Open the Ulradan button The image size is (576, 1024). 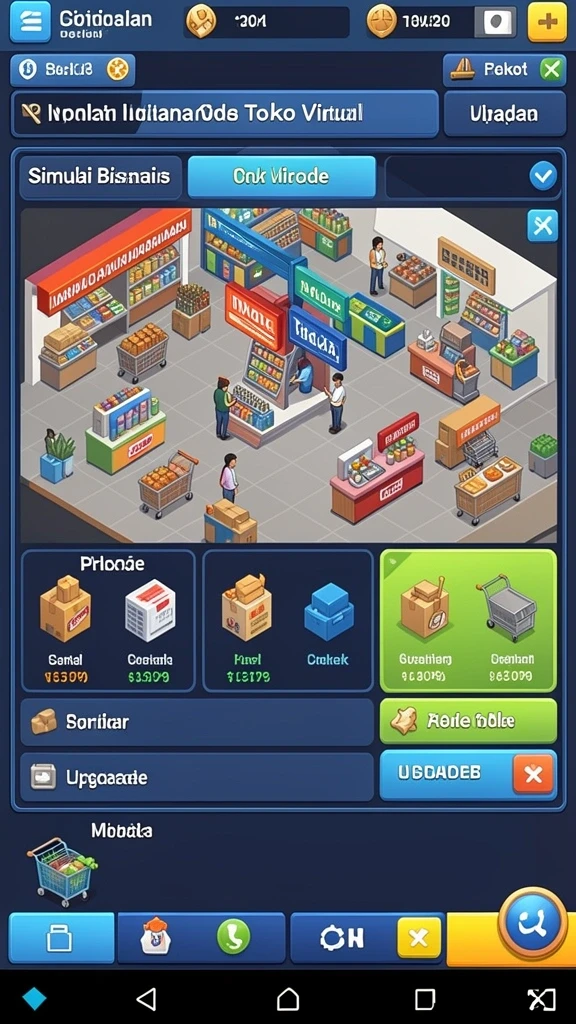point(504,114)
